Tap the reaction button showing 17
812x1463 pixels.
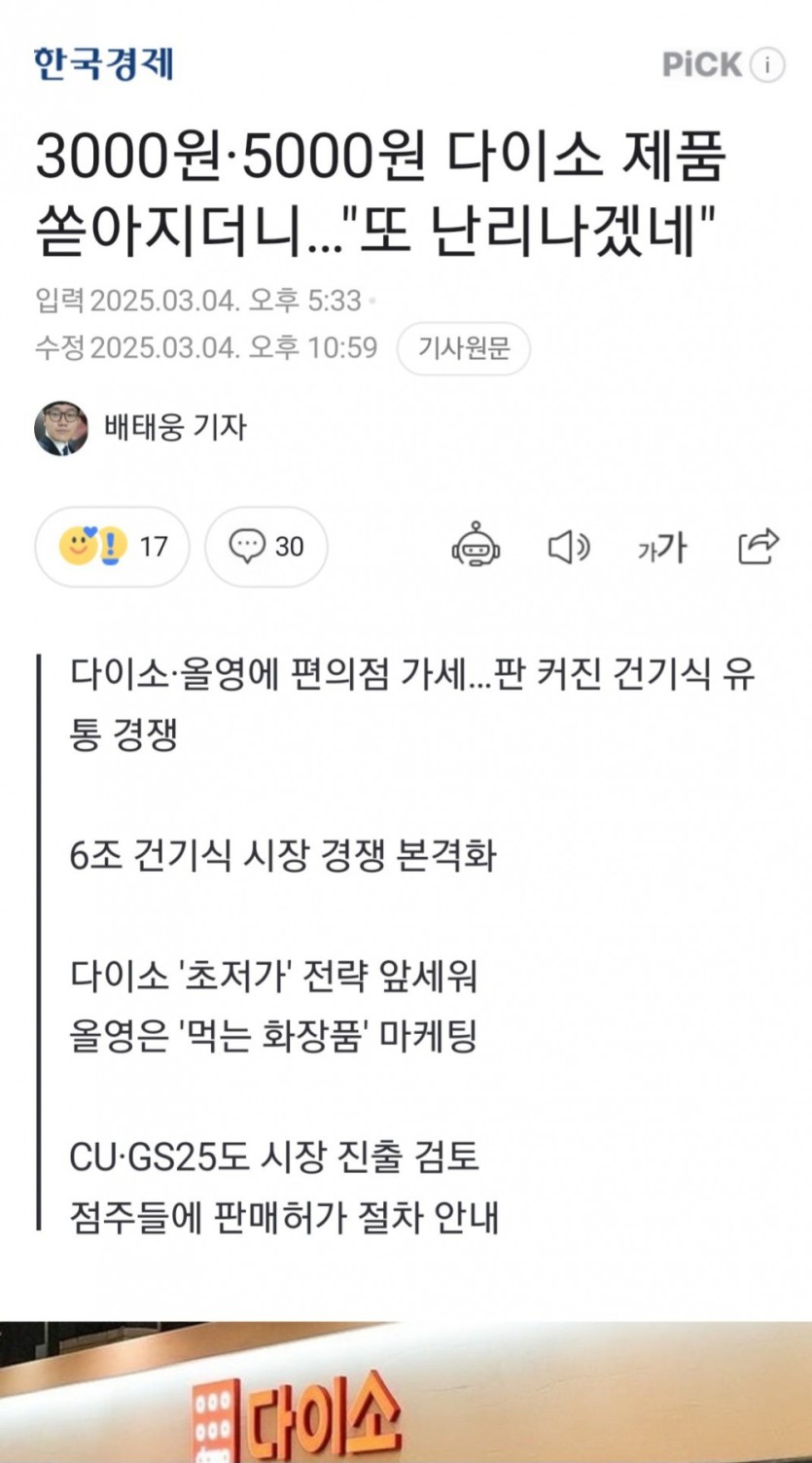click(112, 547)
